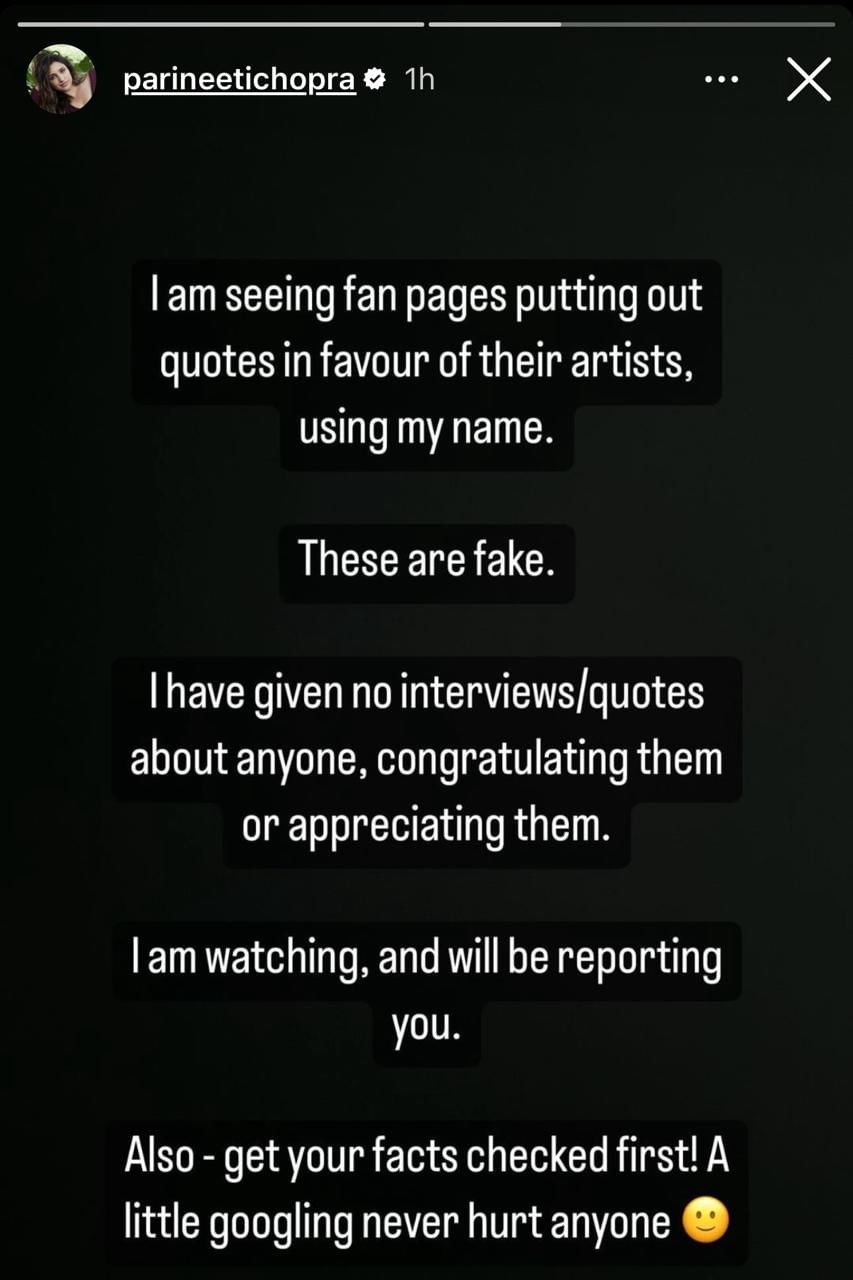Open parineetichopra's profile from username
853x1280 pixels.
239,80
